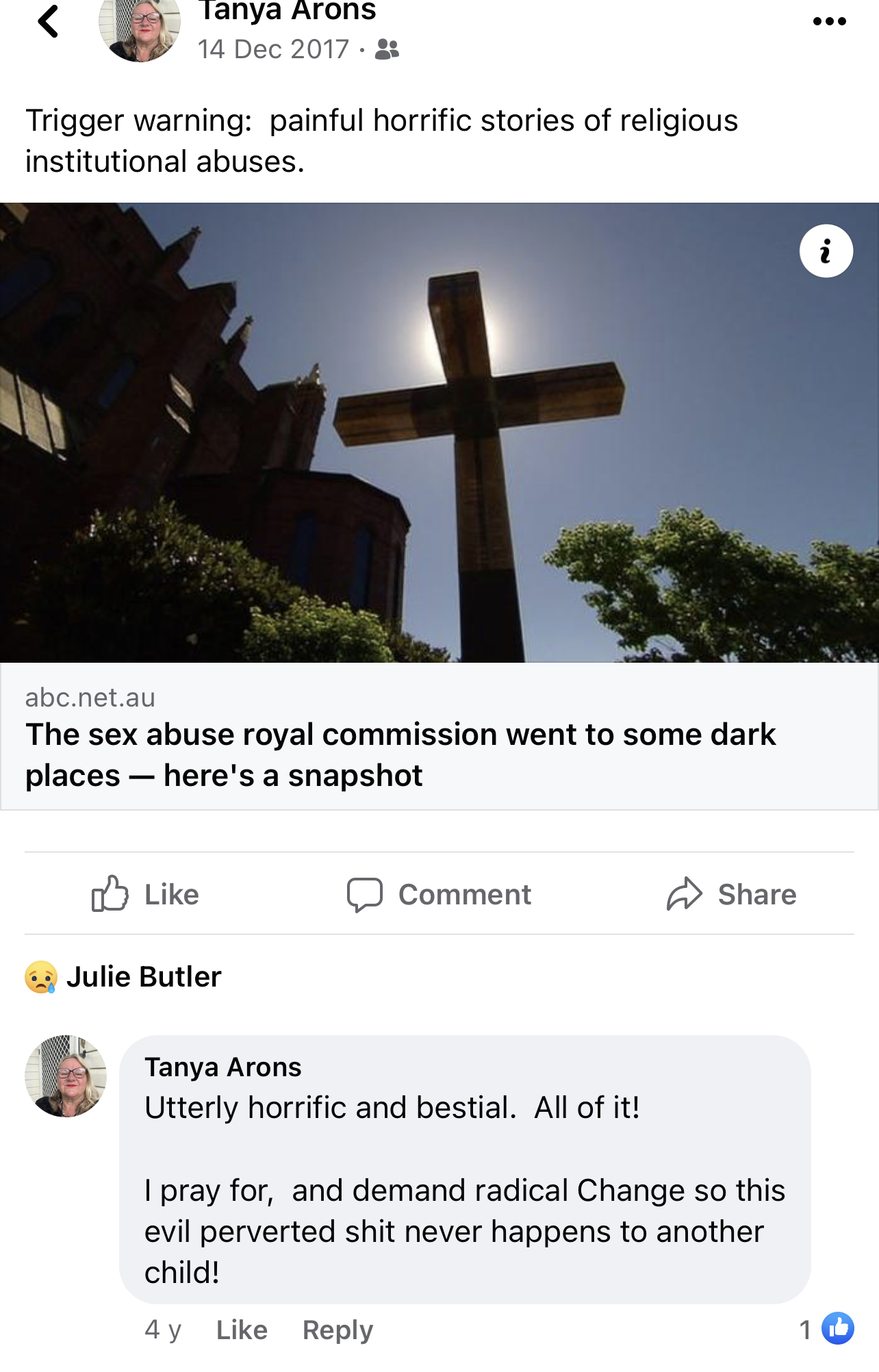879x1372 pixels.
Task: Share this post
Action: point(731,893)
